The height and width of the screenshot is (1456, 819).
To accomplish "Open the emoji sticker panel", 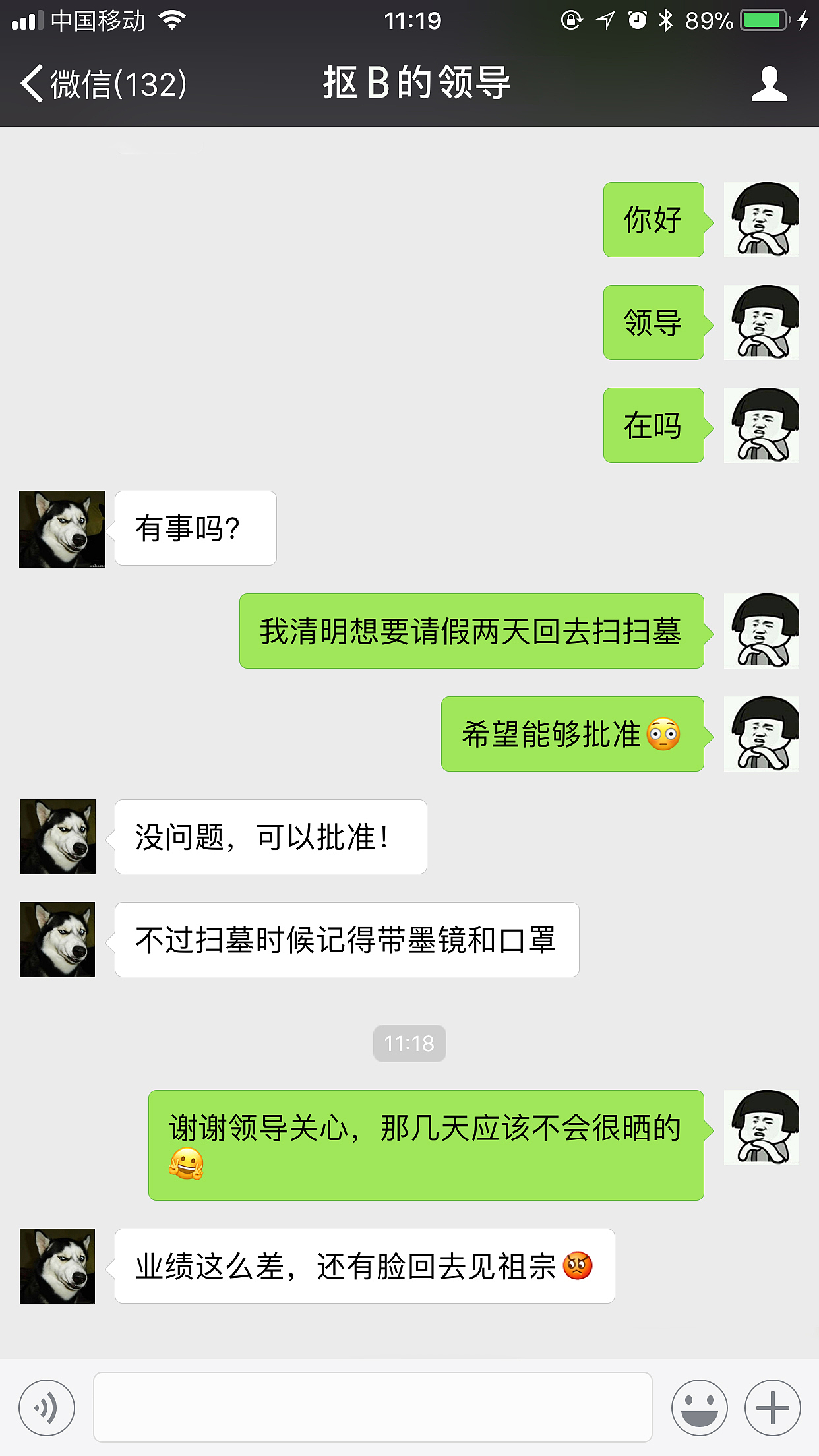I will click(x=699, y=1407).
